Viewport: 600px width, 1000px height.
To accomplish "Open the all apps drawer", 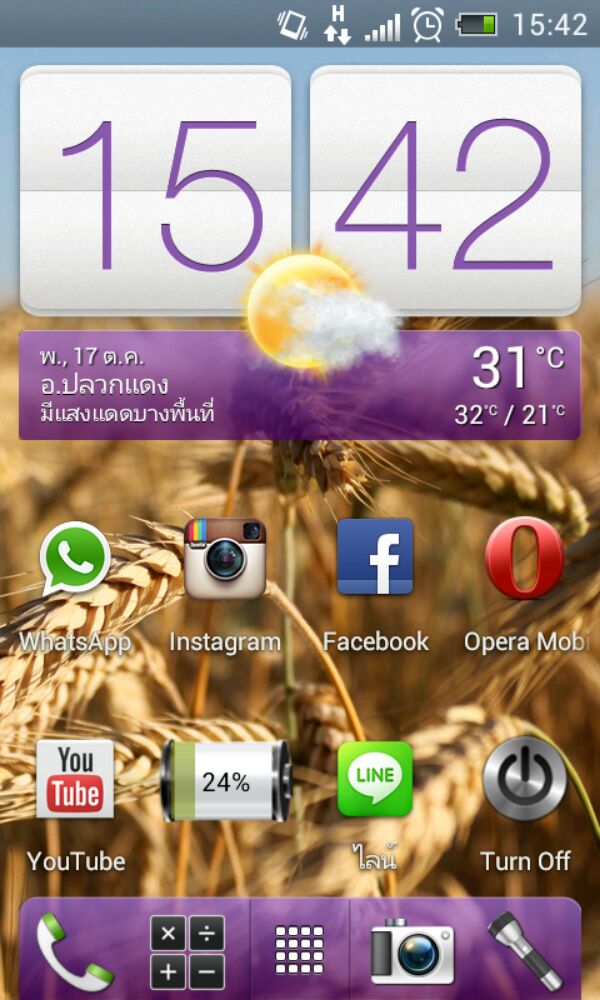I will click(300, 948).
